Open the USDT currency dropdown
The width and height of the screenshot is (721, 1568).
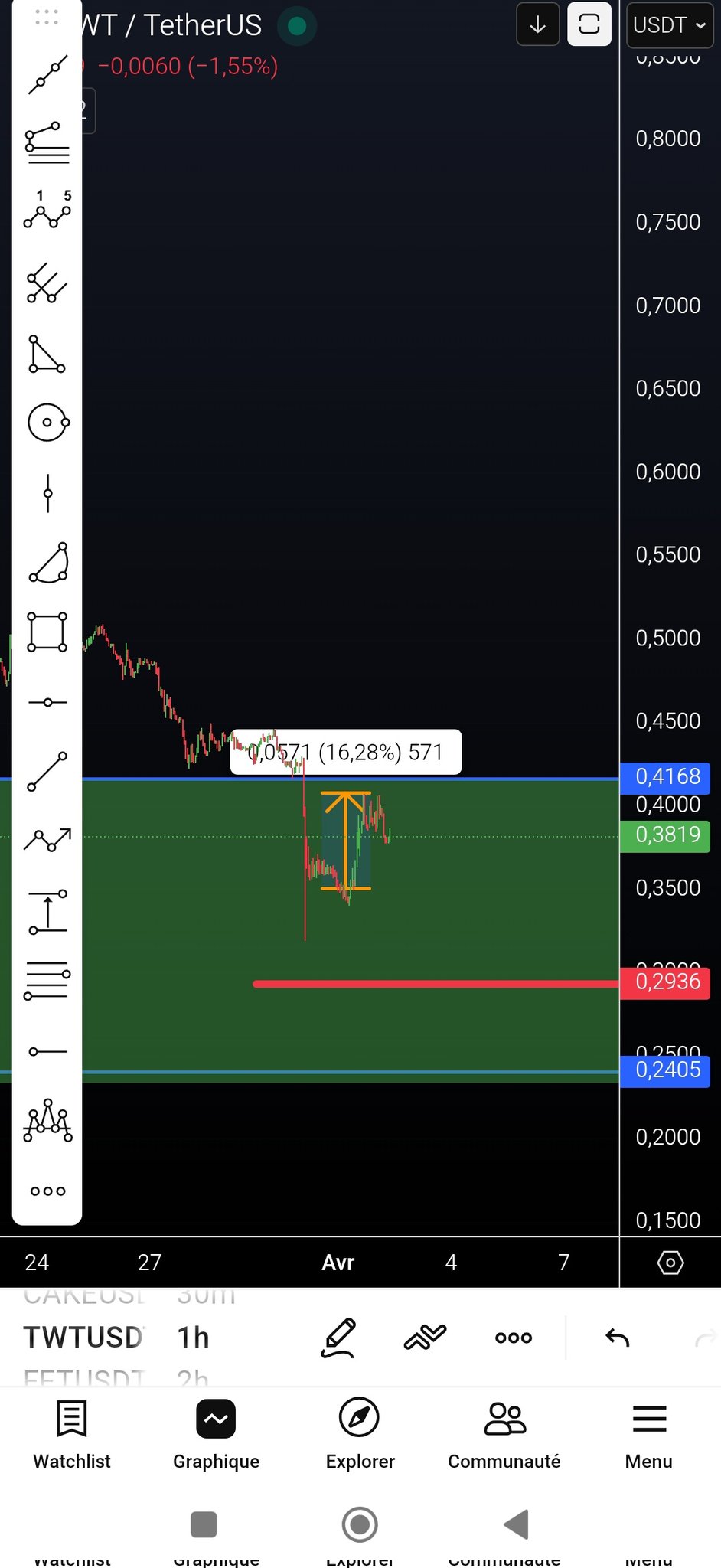click(x=669, y=25)
